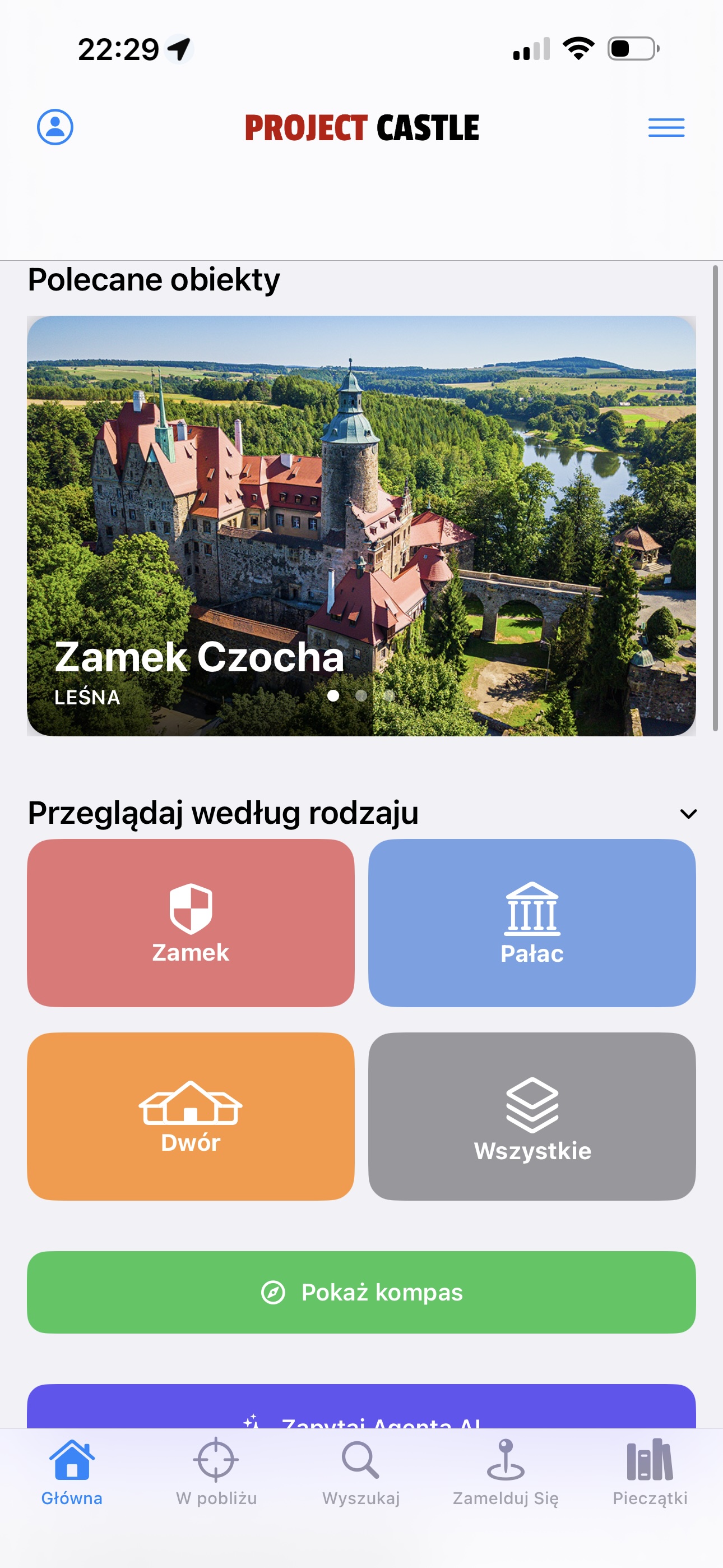Screen dimensions: 723x1568
Task: Open the hamburger menu
Action: [666, 128]
